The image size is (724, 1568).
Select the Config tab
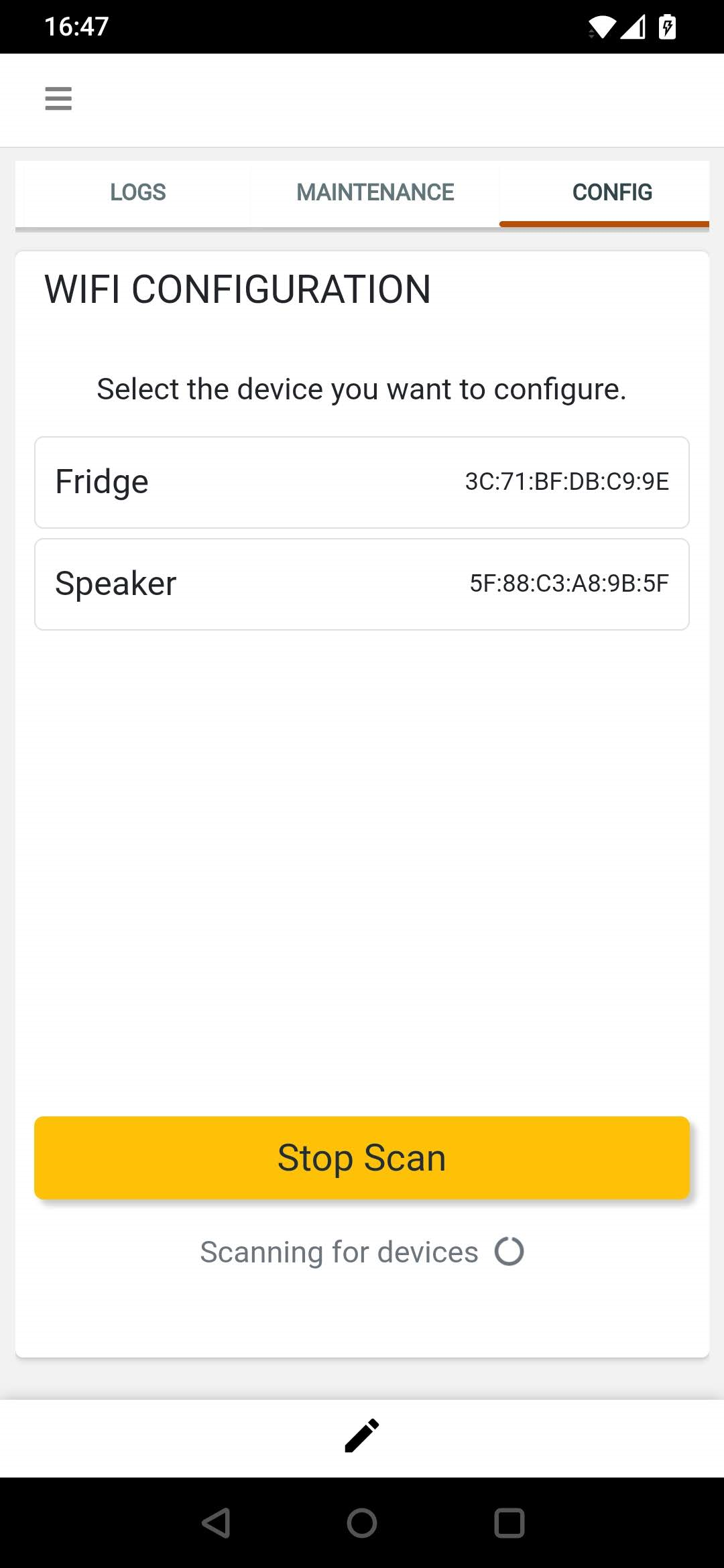(x=611, y=192)
